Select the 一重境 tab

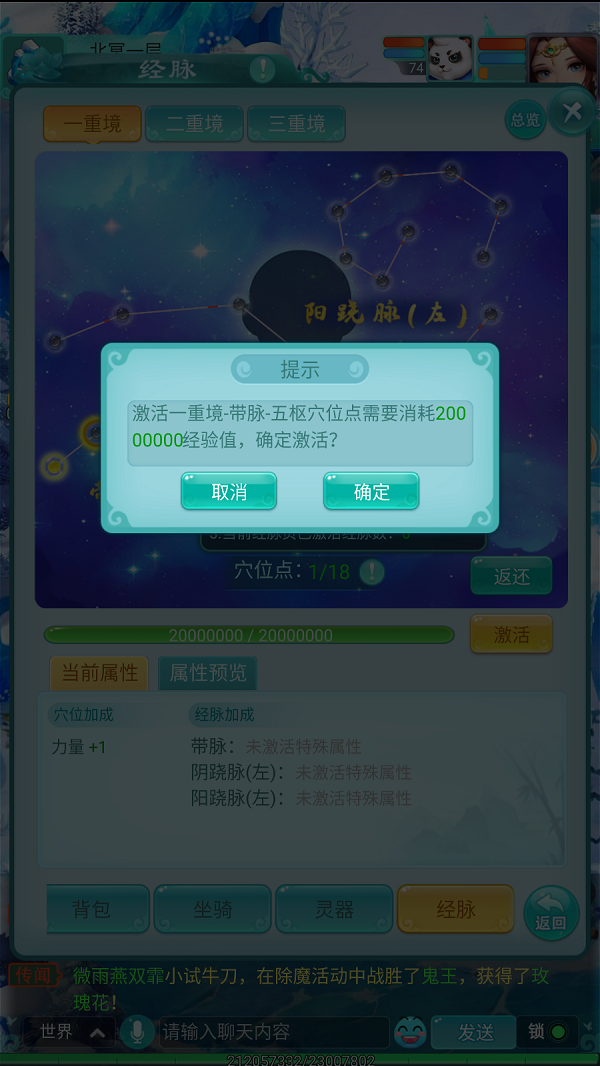click(x=92, y=124)
